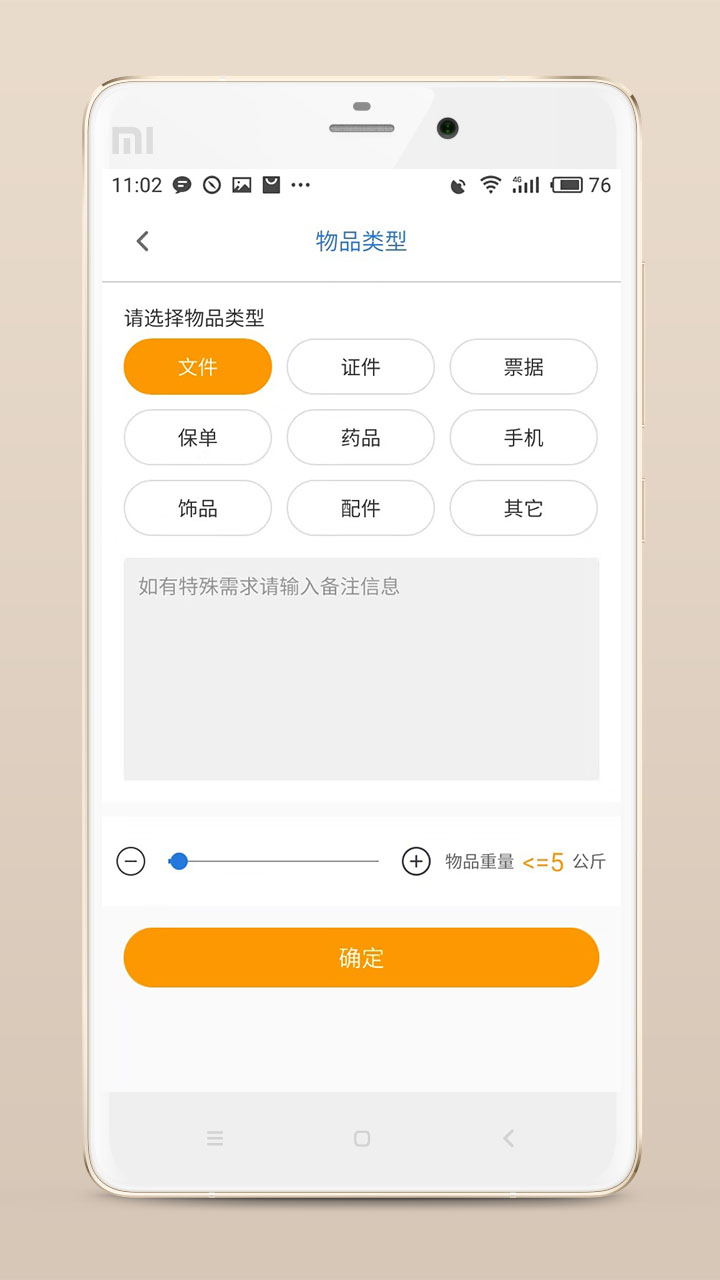The height and width of the screenshot is (1280, 720).
Task: Select the 其它 option
Action: pyautogui.click(x=524, y=508)
